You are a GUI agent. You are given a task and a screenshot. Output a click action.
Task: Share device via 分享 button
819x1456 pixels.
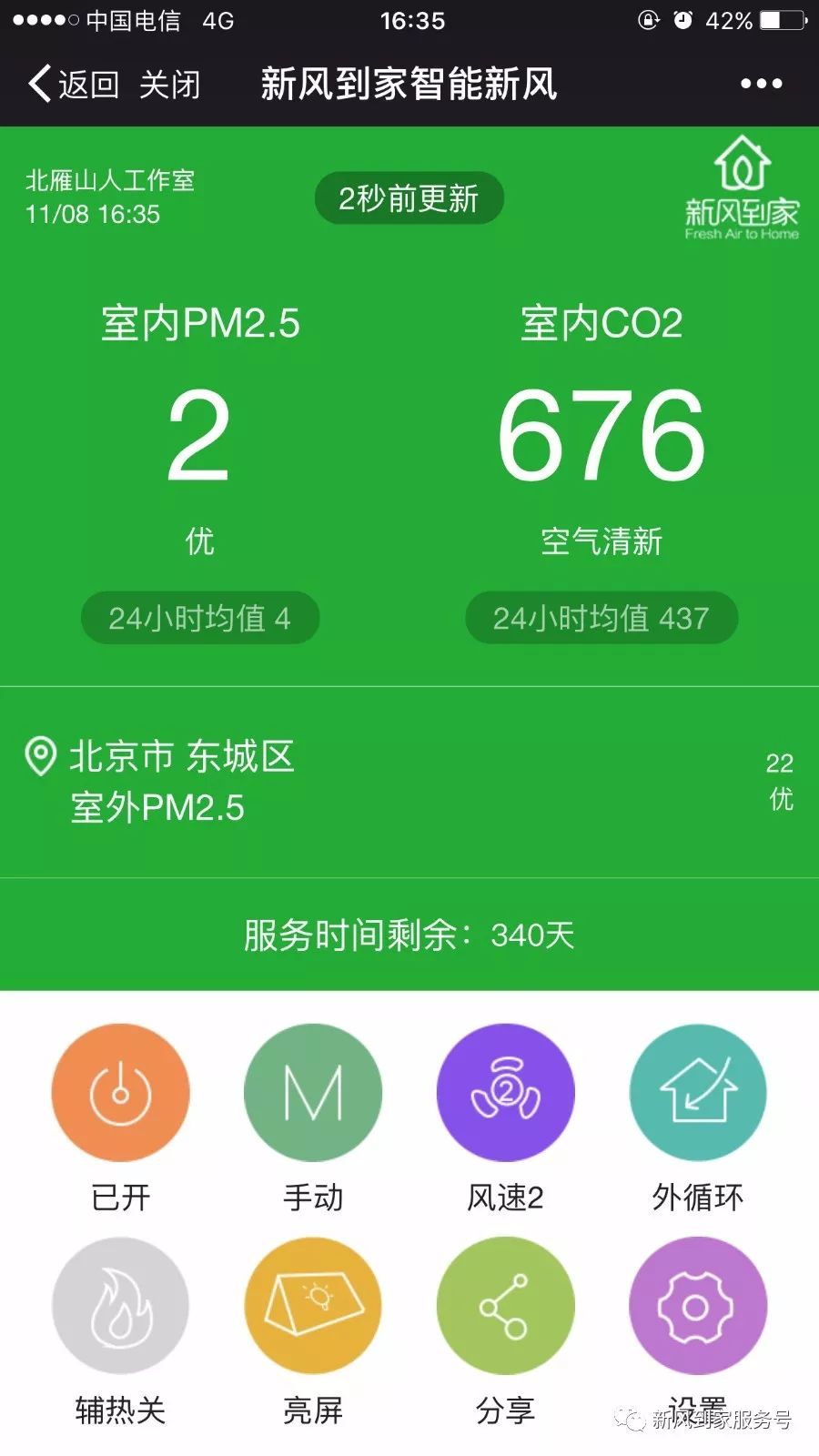click(x=506, y=1306)
